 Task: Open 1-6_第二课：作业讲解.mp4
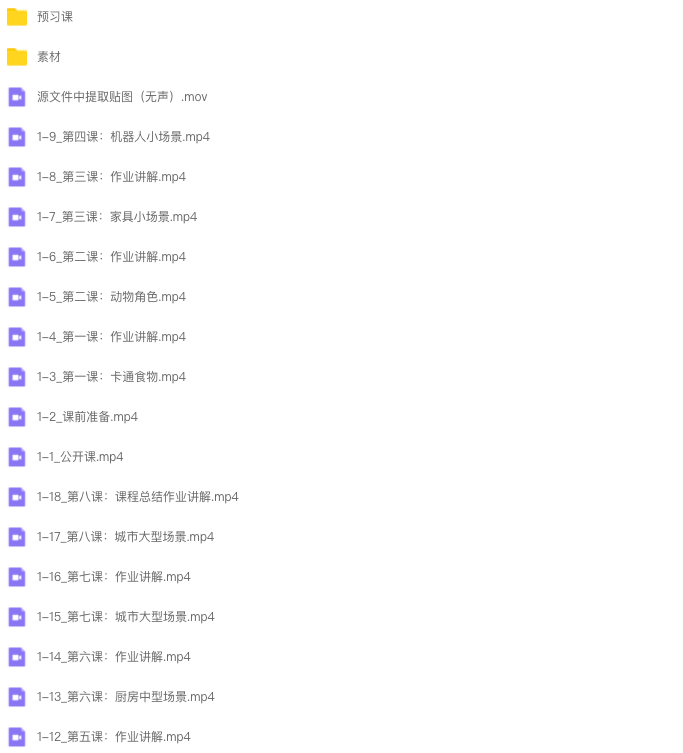tap(111, 257)
